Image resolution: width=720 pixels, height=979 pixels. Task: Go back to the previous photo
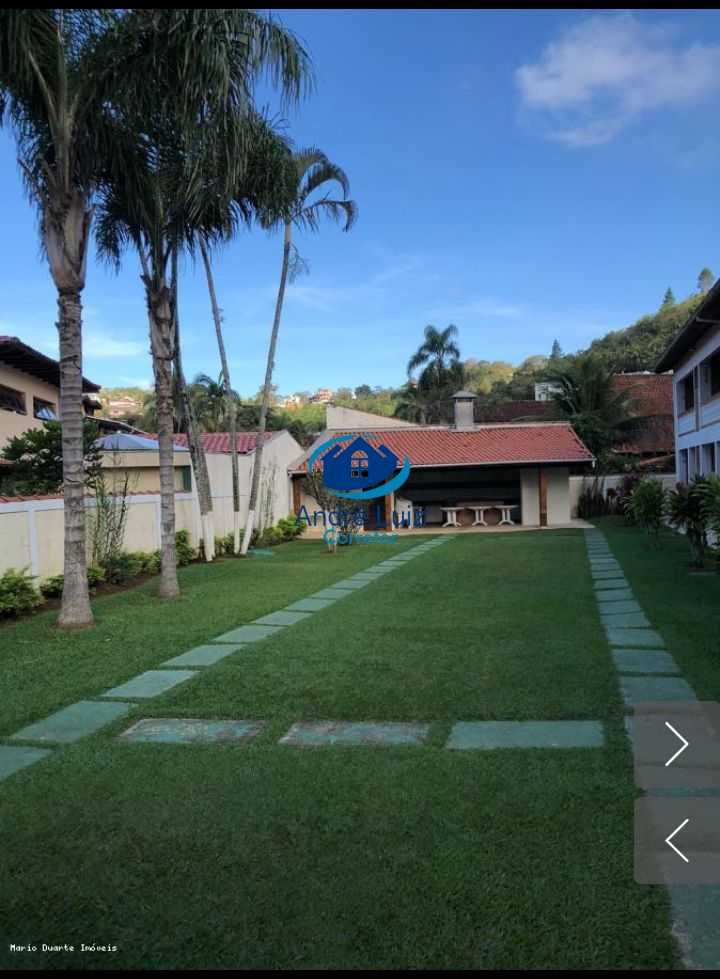click(677, 840)
